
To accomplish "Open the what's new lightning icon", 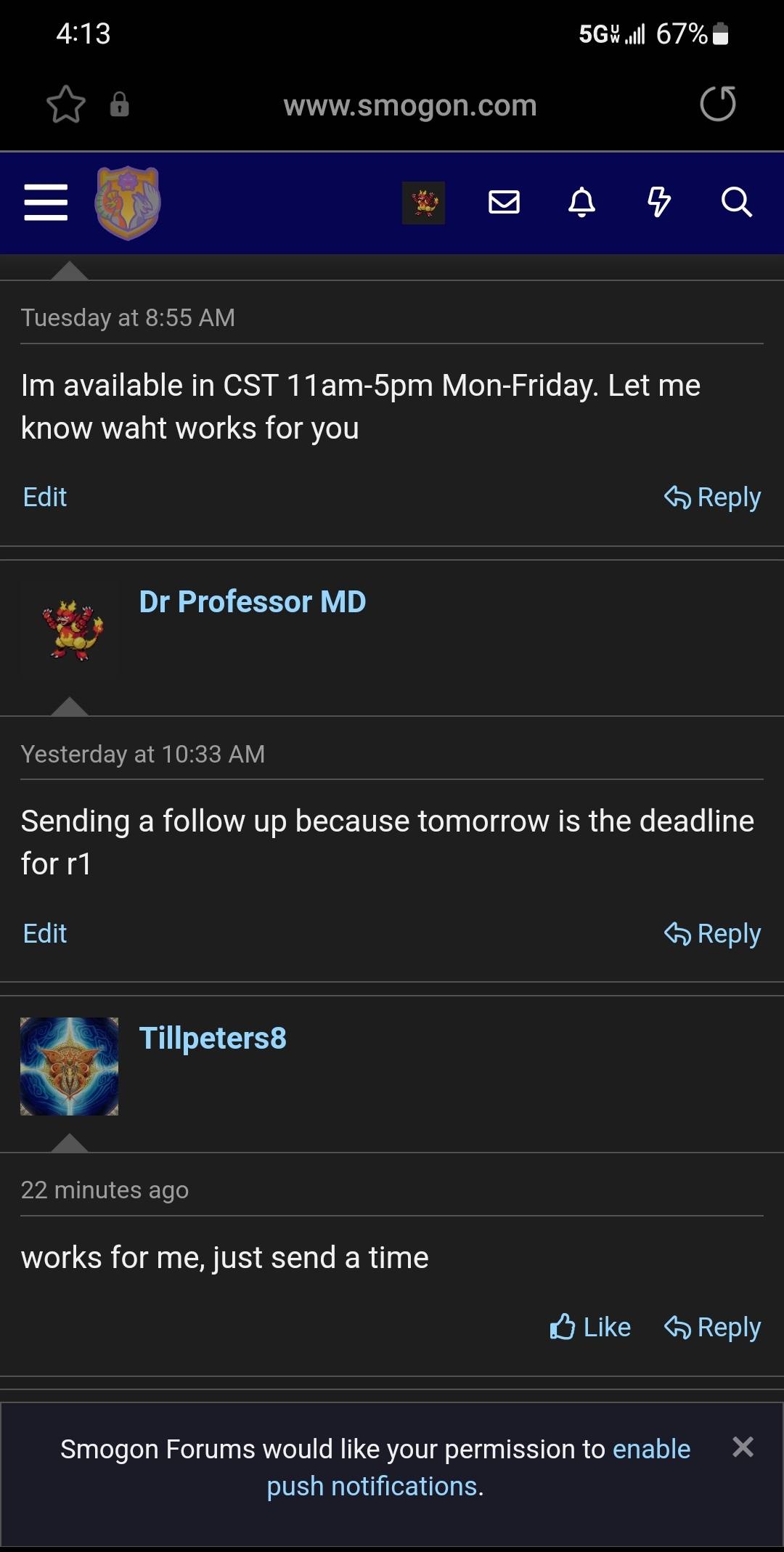I will click(658, 202).
